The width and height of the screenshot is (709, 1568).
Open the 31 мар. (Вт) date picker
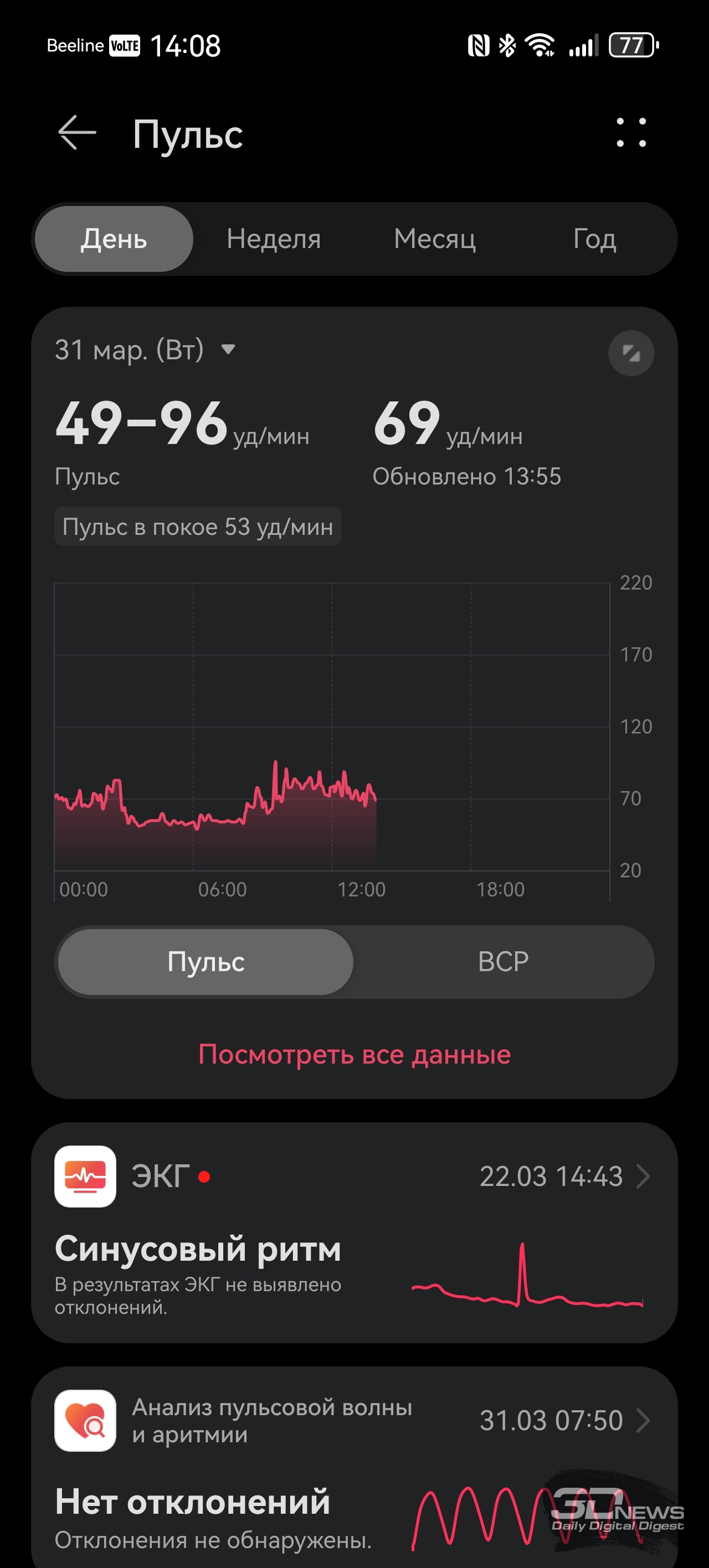point(145,350)
